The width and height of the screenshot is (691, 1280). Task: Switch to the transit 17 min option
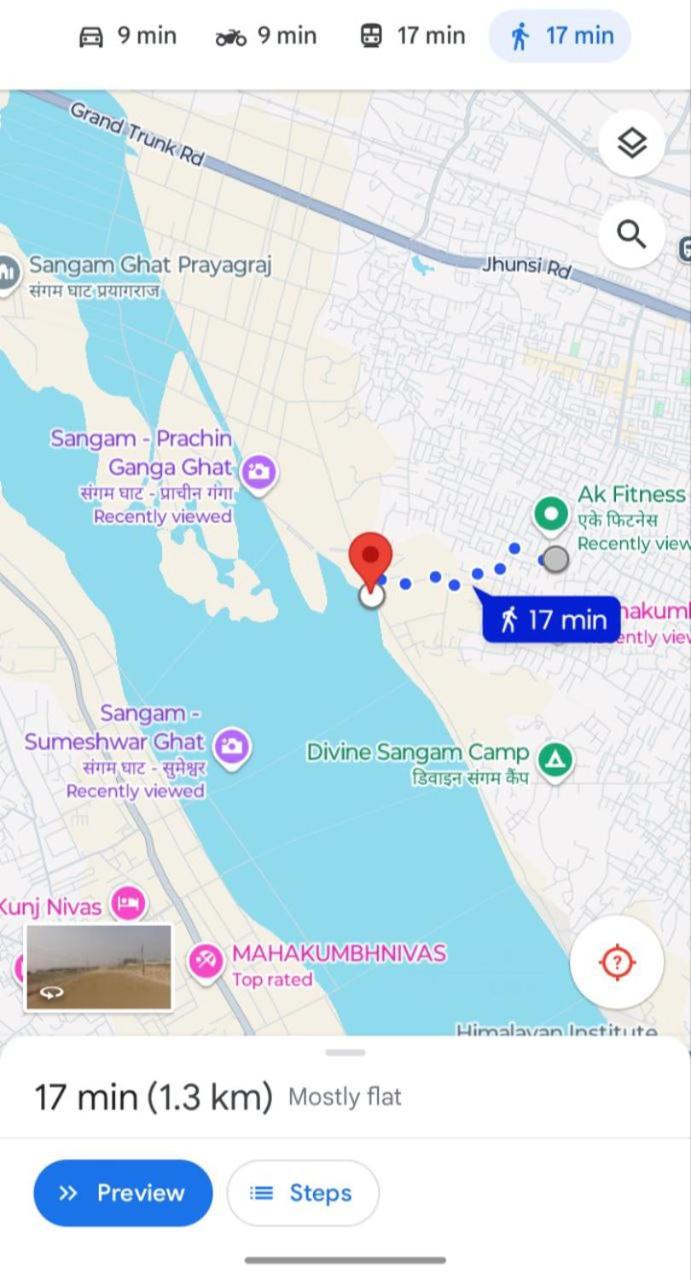[x=412, y=37]
